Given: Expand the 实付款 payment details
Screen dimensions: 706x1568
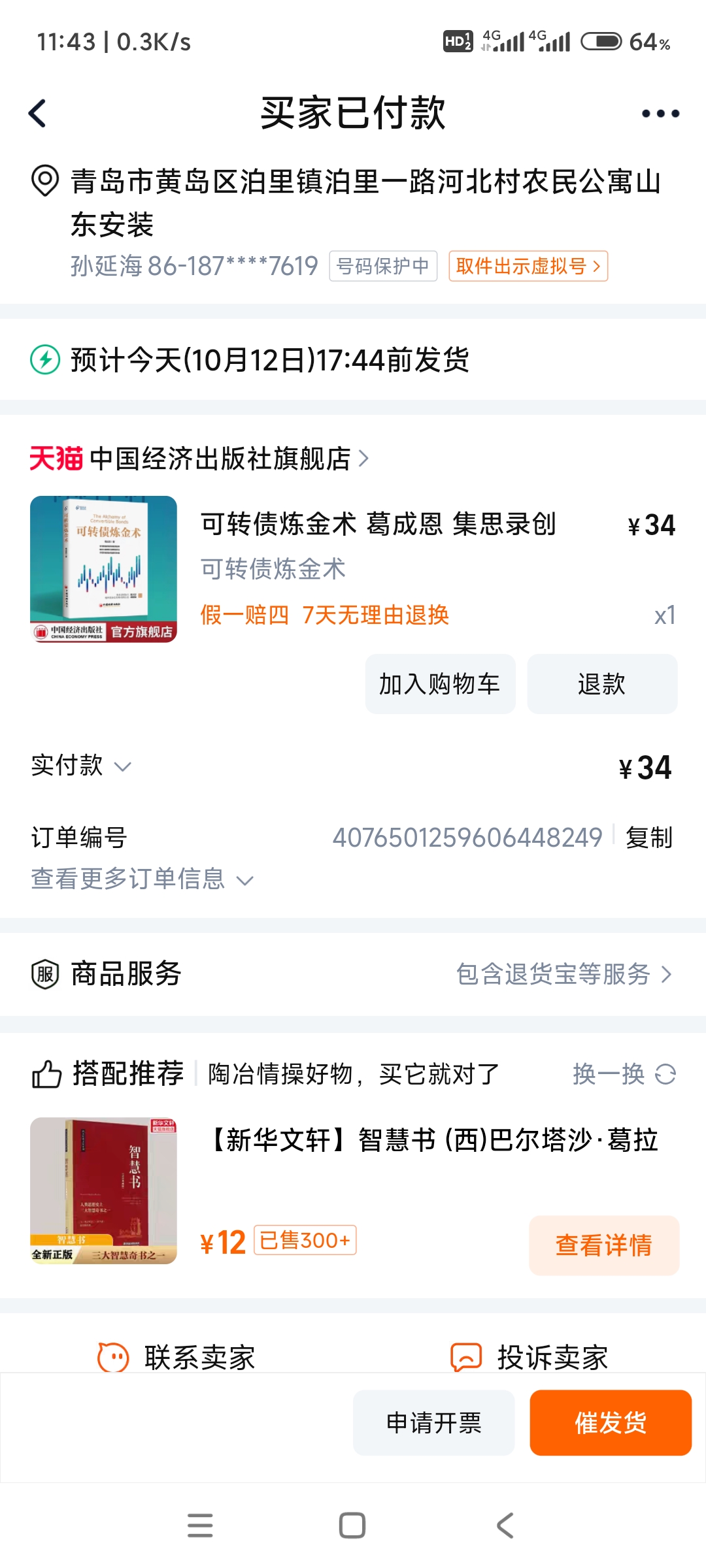Looking at the screenshot, I should [81, 766].
